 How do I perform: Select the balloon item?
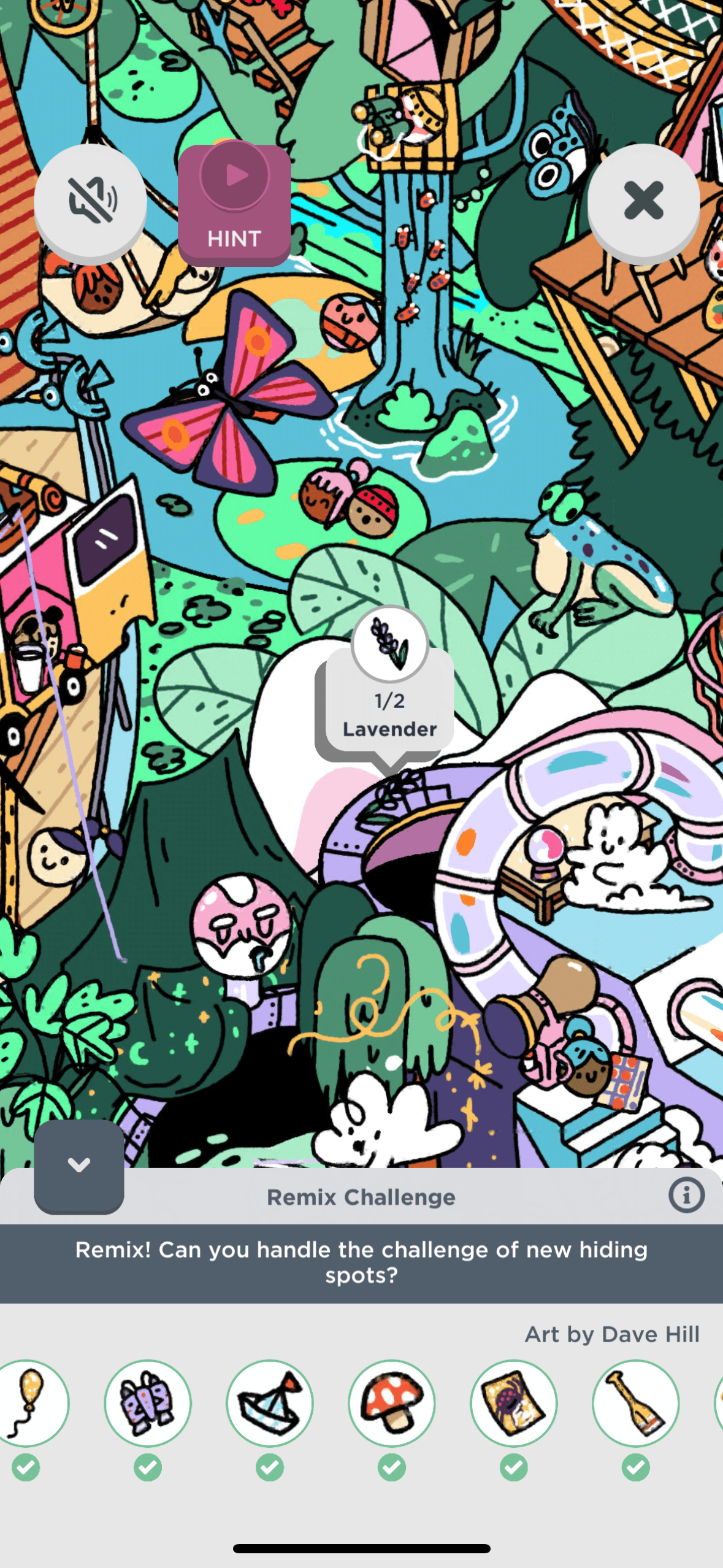(28, 1403)
